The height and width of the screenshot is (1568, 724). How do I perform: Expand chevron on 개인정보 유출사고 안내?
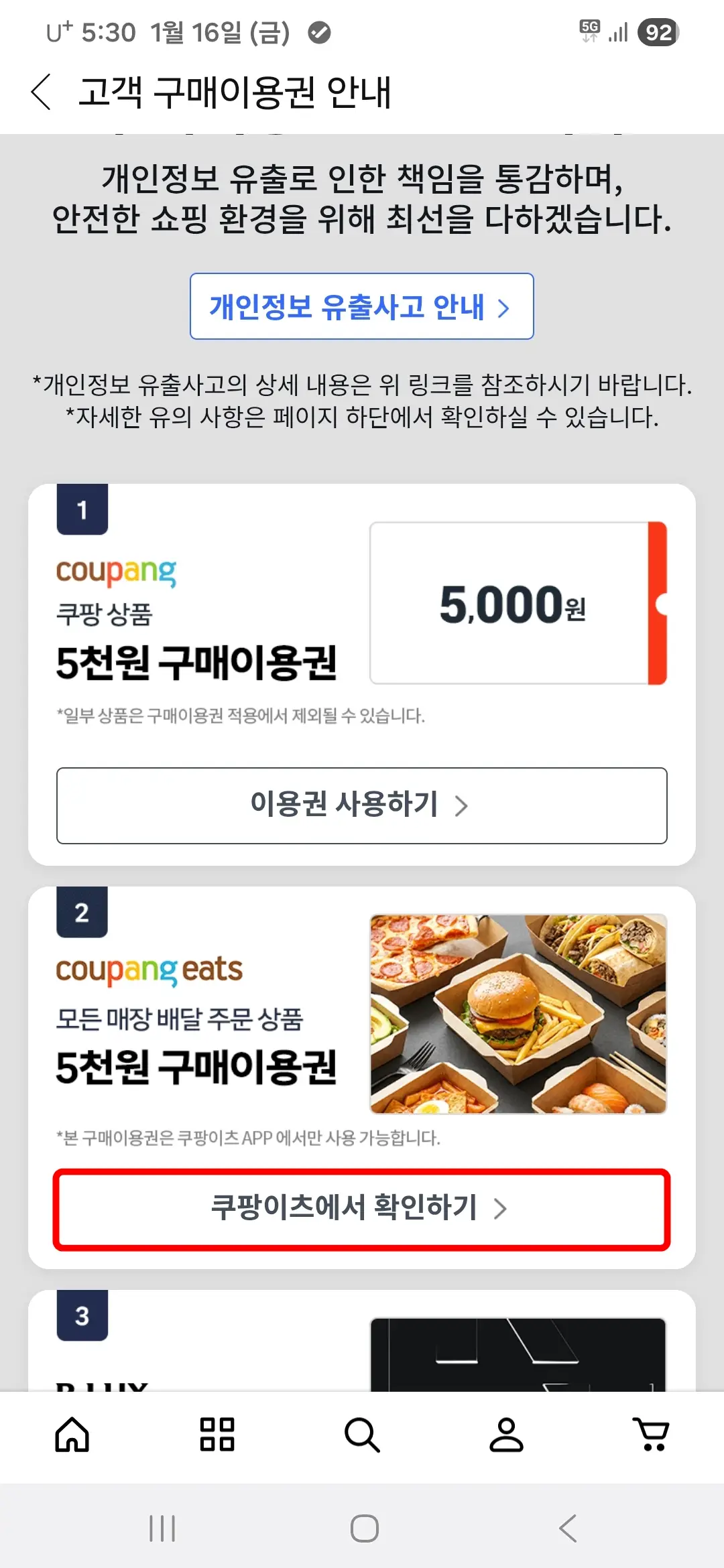click(x=505, y=307)
